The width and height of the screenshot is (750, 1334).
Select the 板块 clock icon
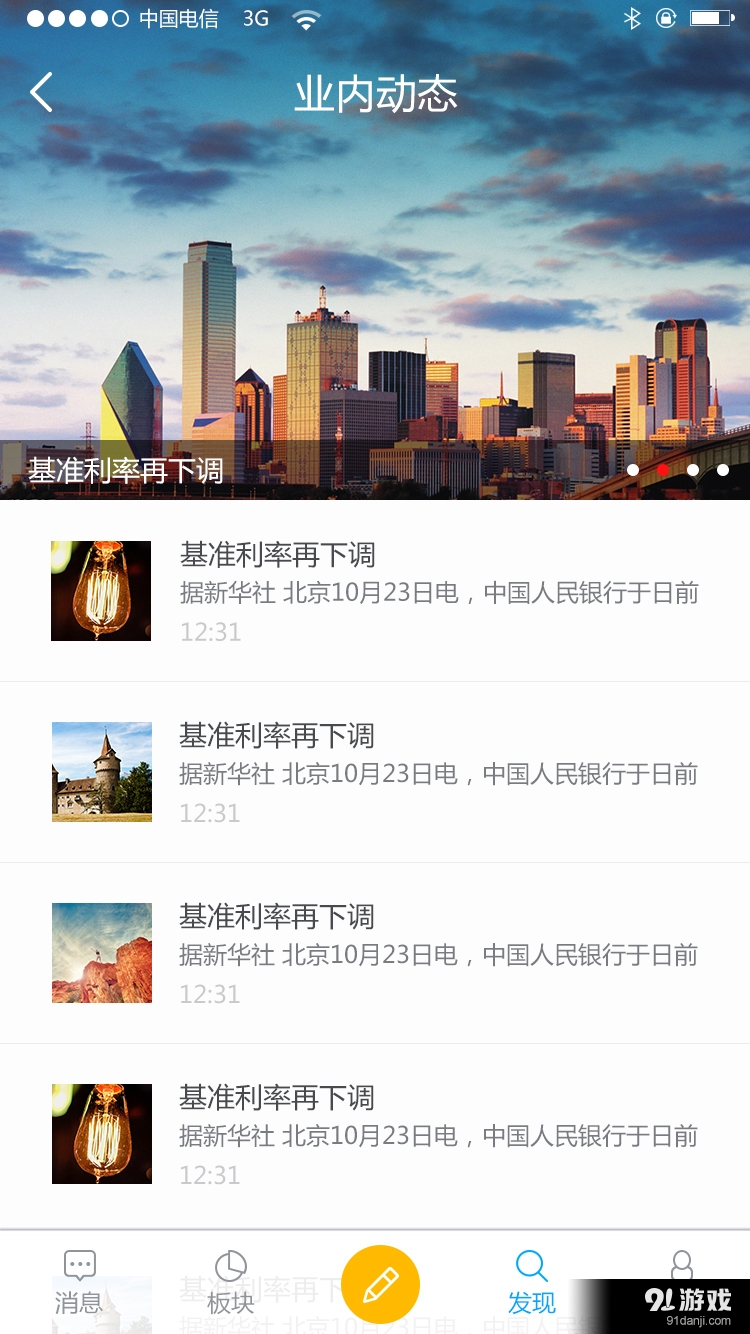tap(230, 1264)
